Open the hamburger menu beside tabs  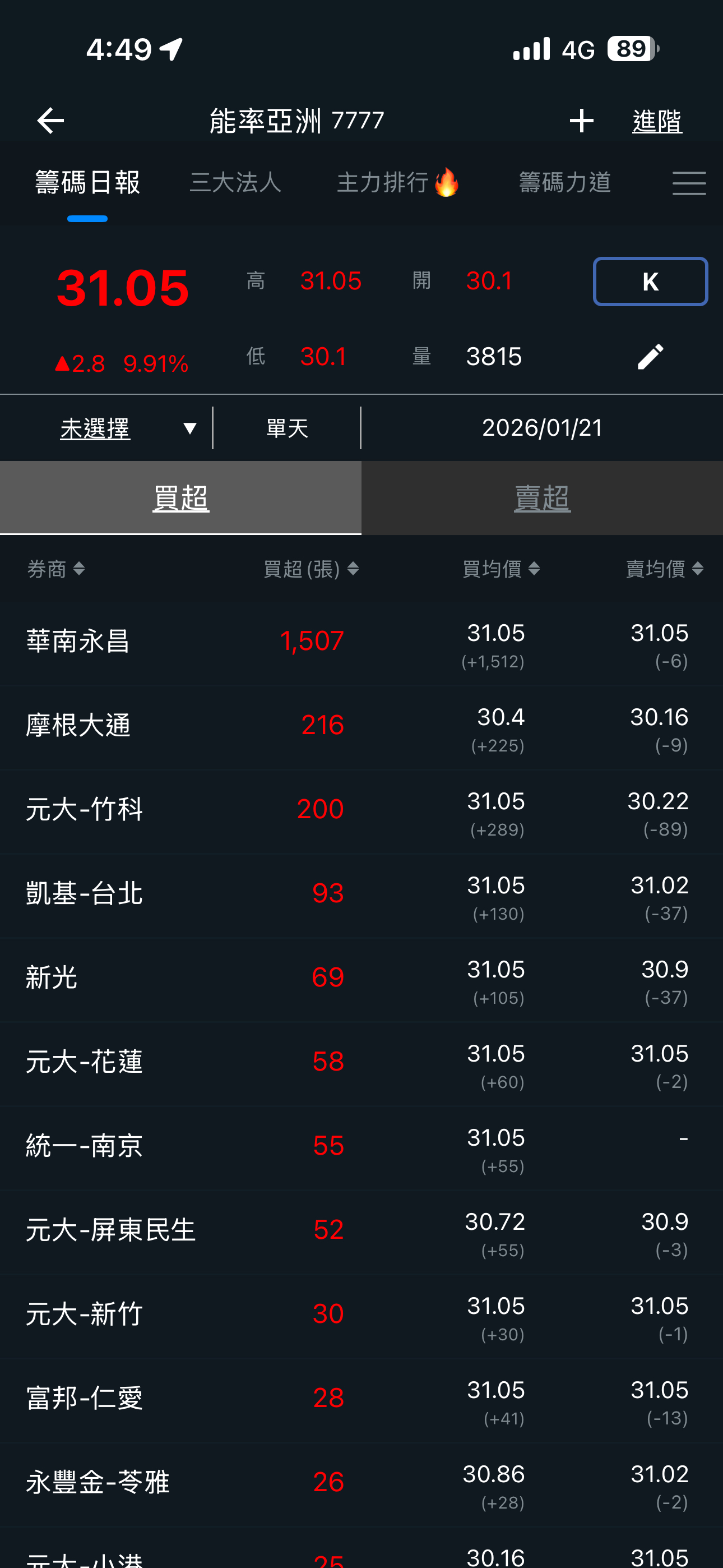click(689, 183)
